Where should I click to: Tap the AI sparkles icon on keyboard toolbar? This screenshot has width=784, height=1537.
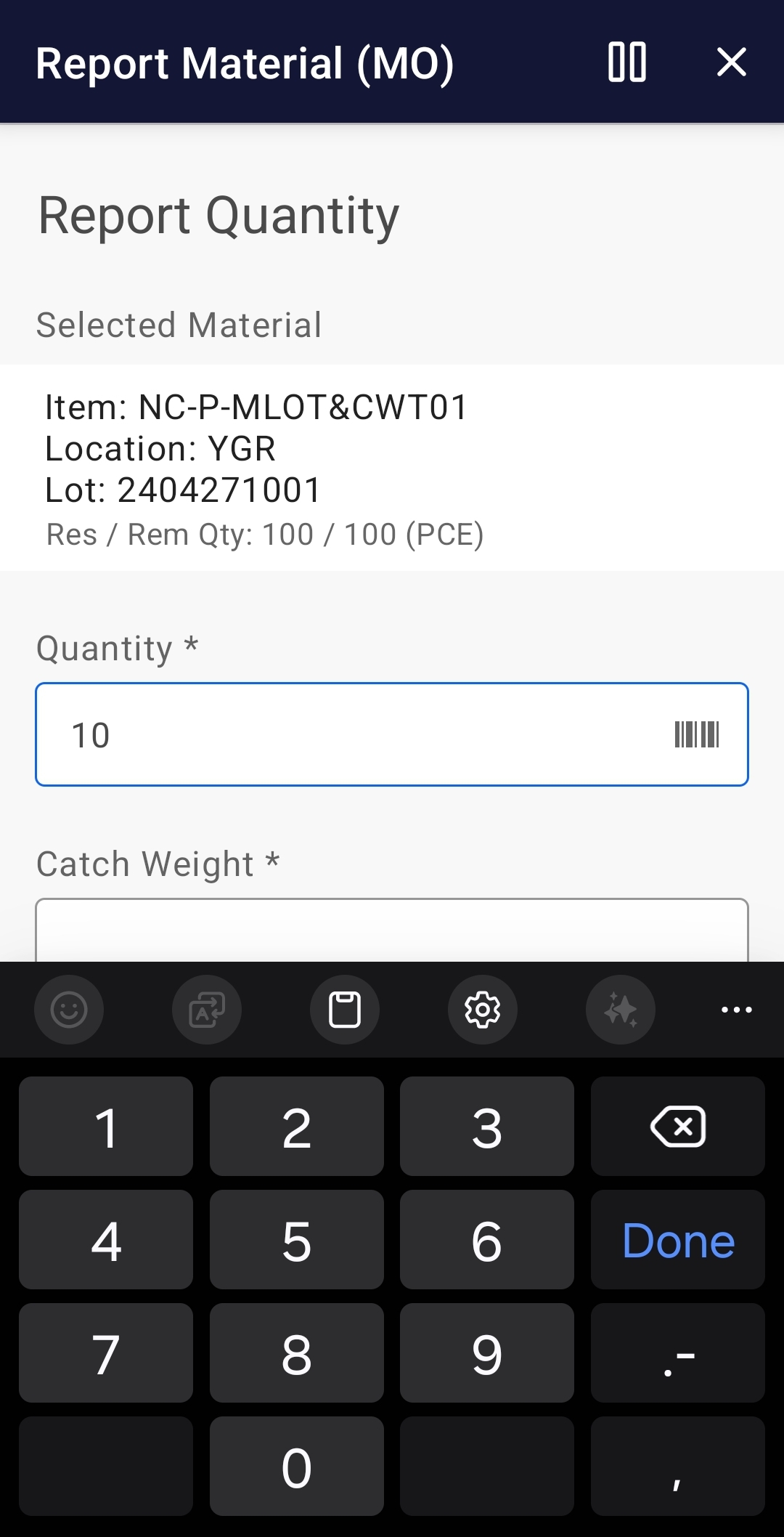[x=620, y=1009]
